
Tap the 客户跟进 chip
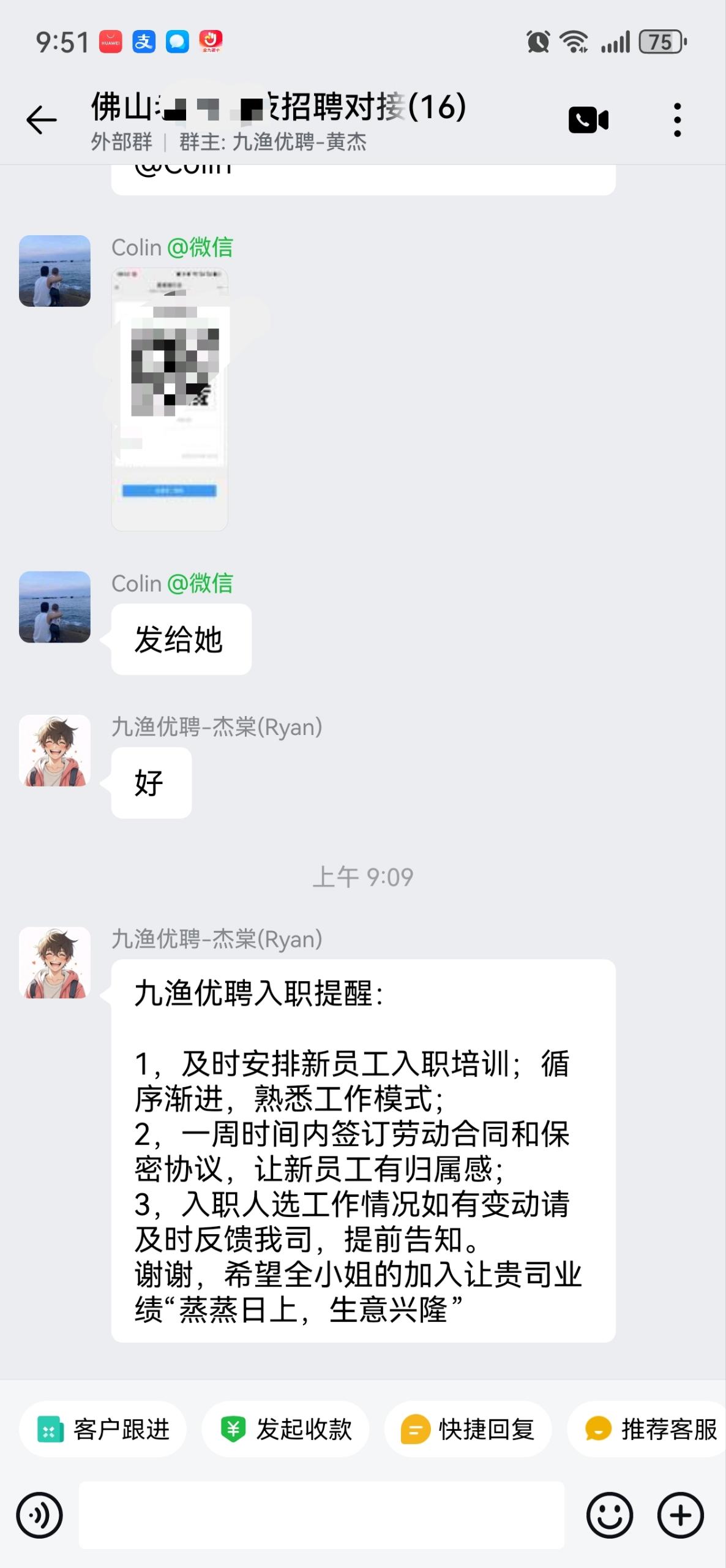(x=103, y=1430)
